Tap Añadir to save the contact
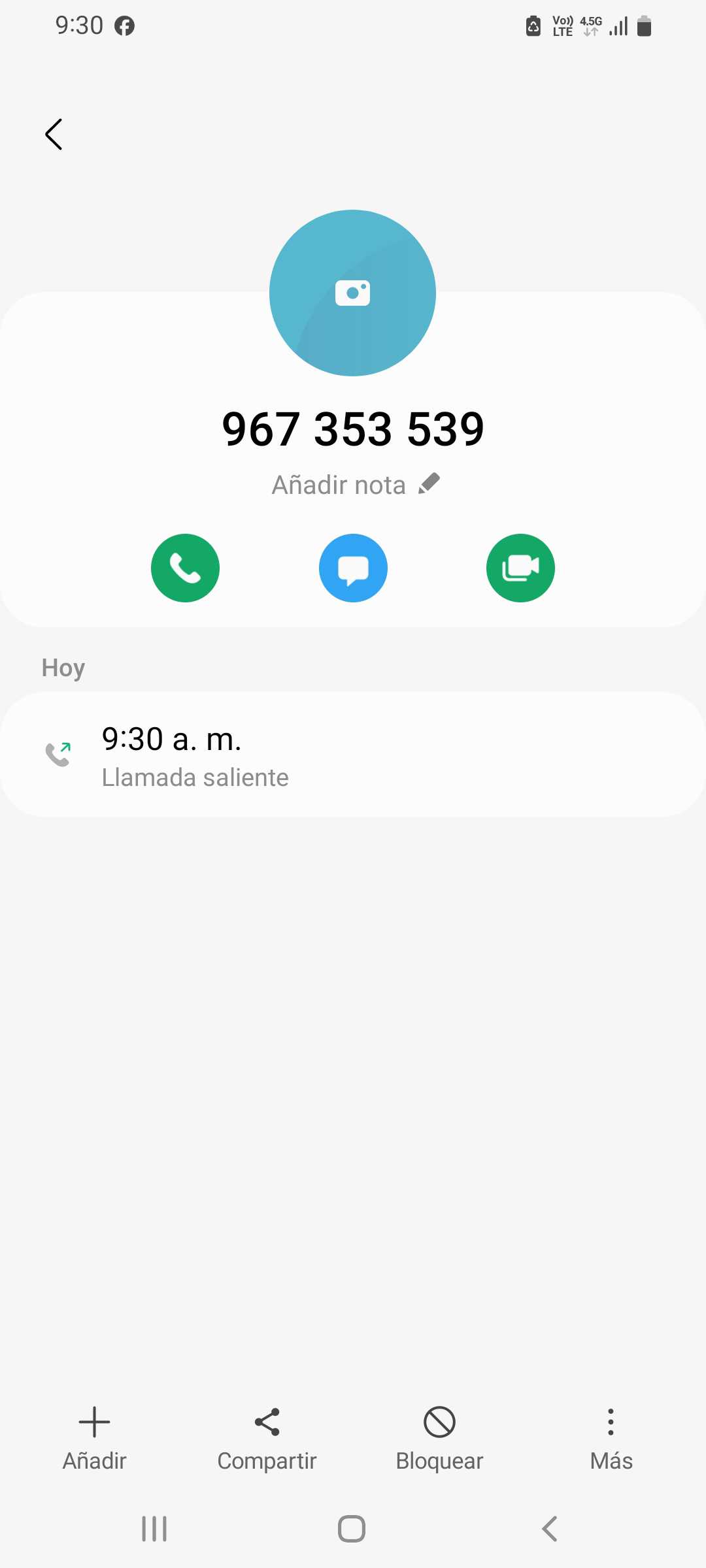The height and width of the screenshot is (1568, 706). [x=94, y=1438]
